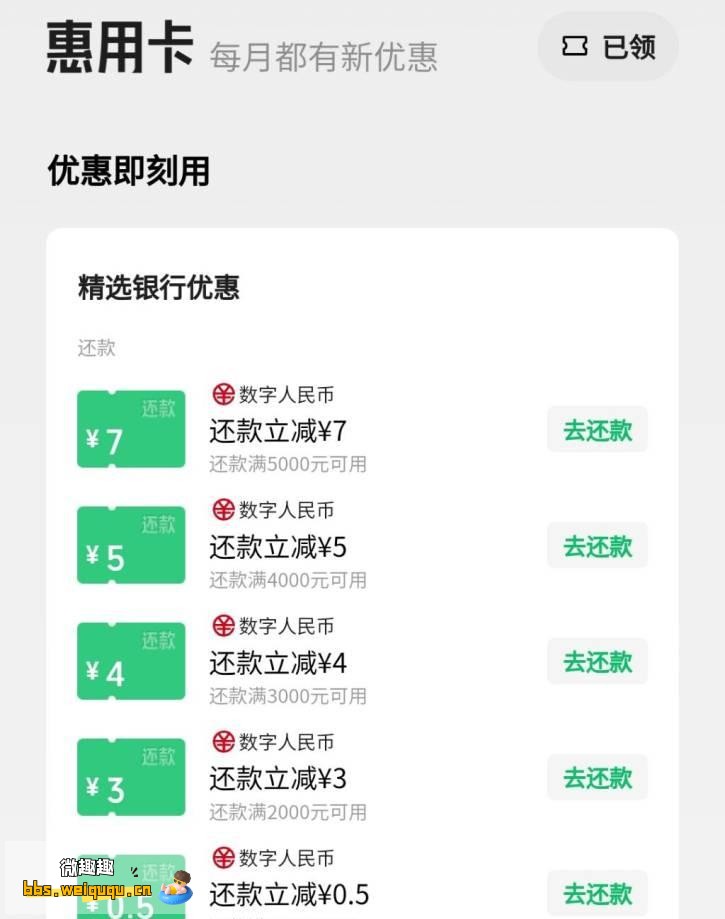Select the green ¥7 还款 coupon badge
The image size is (725, 919).
pos(131,429)
